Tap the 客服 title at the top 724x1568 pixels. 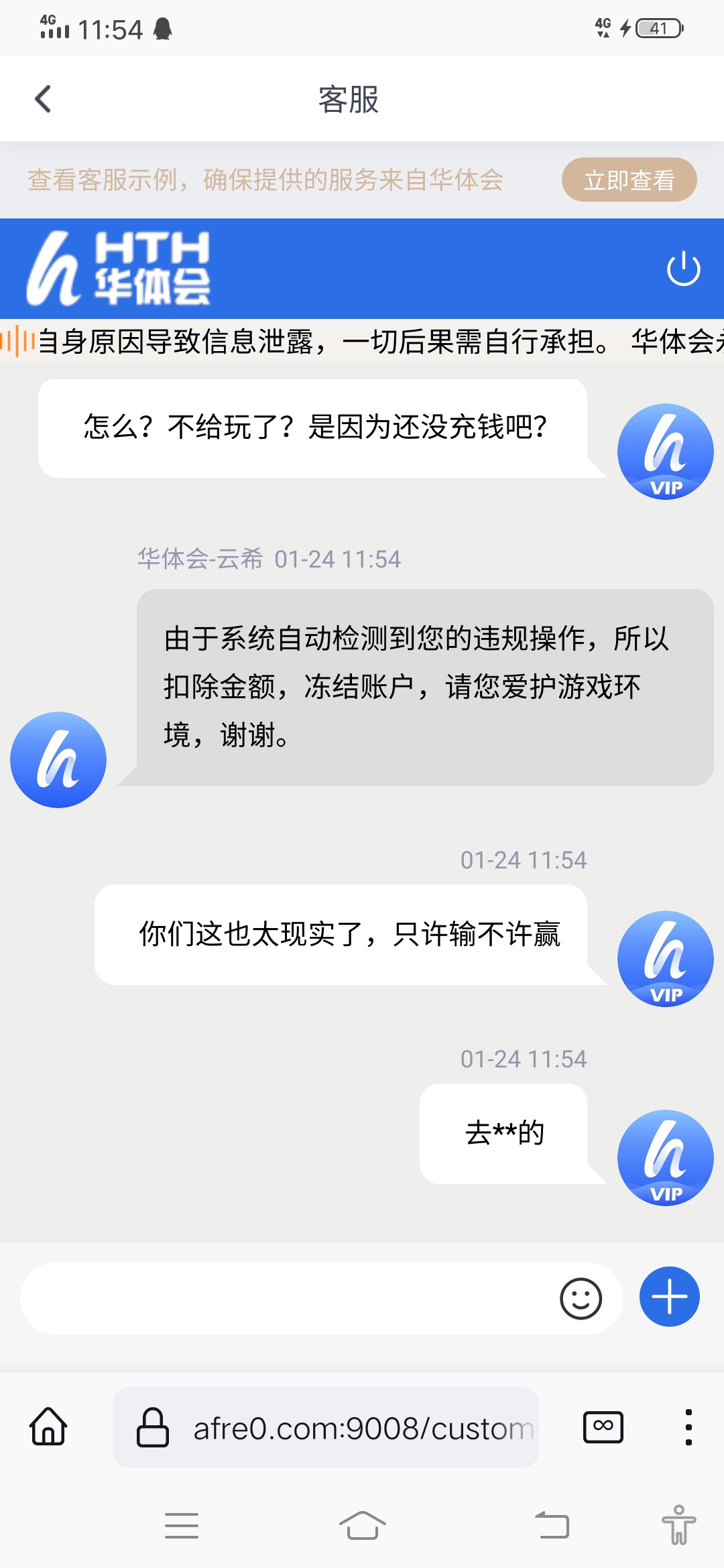(x=349, y=99)
